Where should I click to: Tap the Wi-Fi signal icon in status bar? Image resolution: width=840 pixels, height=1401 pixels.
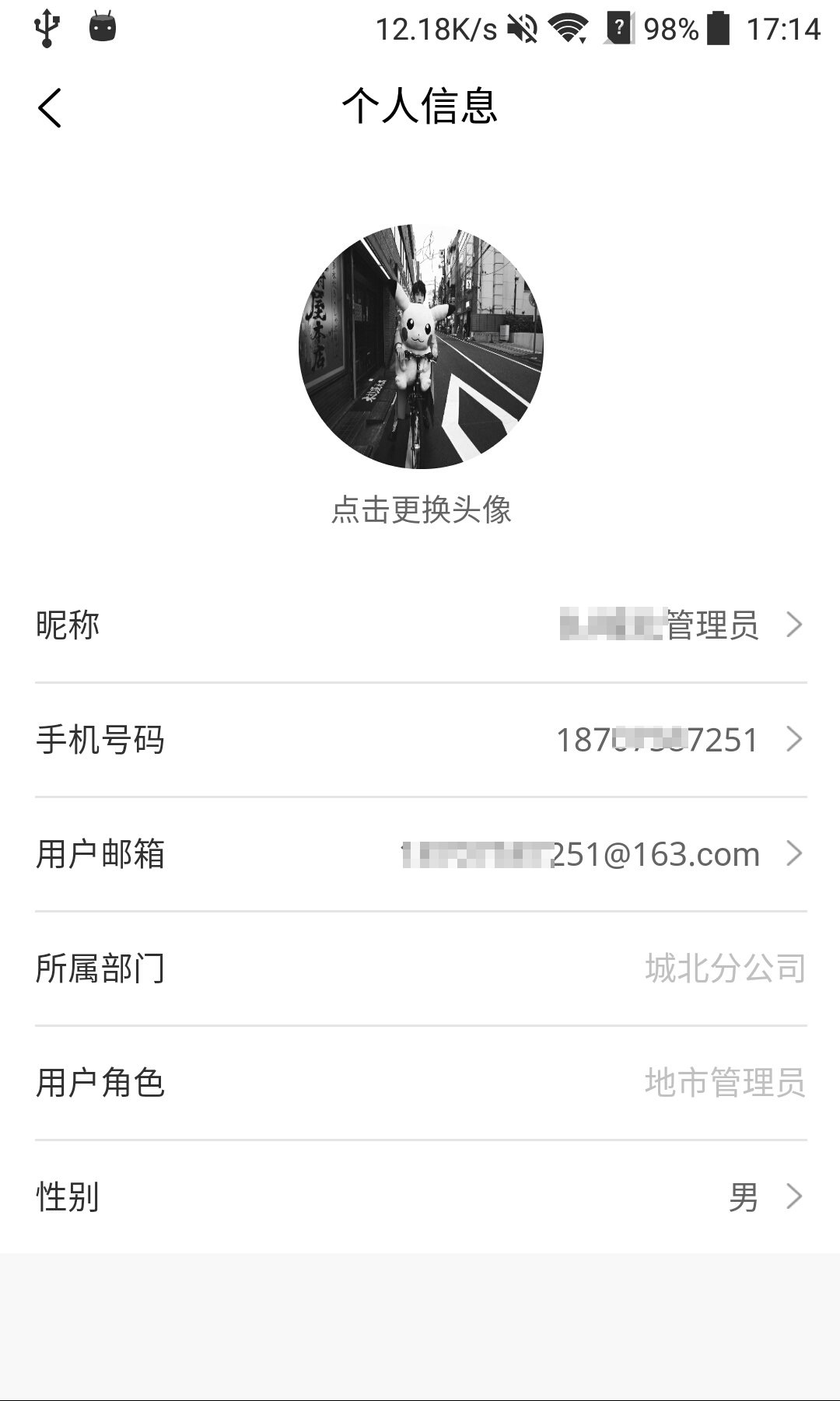coord(570,29)
